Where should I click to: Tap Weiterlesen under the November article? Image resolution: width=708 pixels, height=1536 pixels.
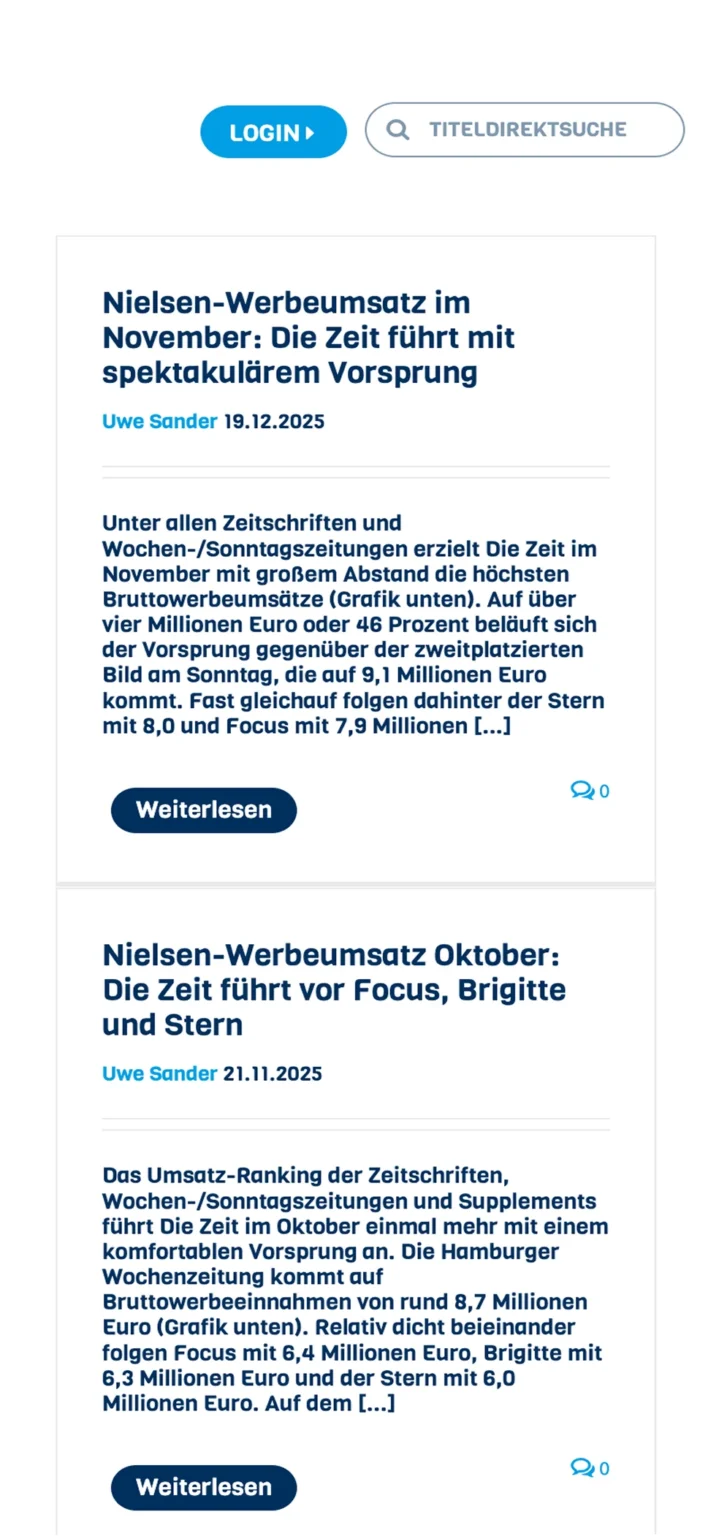204,810
